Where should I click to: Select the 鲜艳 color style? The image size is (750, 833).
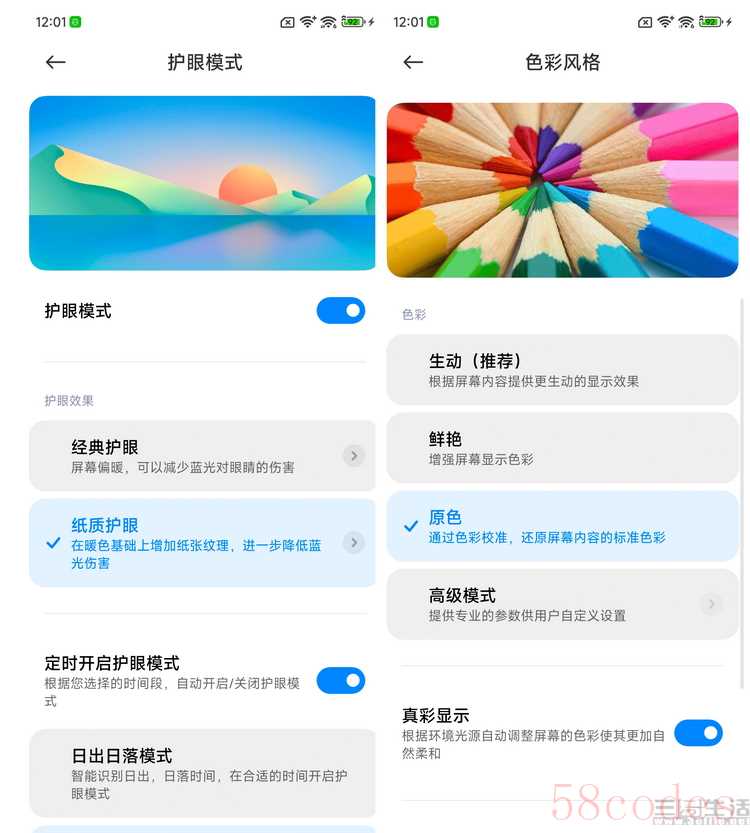[x=560, y=448]
